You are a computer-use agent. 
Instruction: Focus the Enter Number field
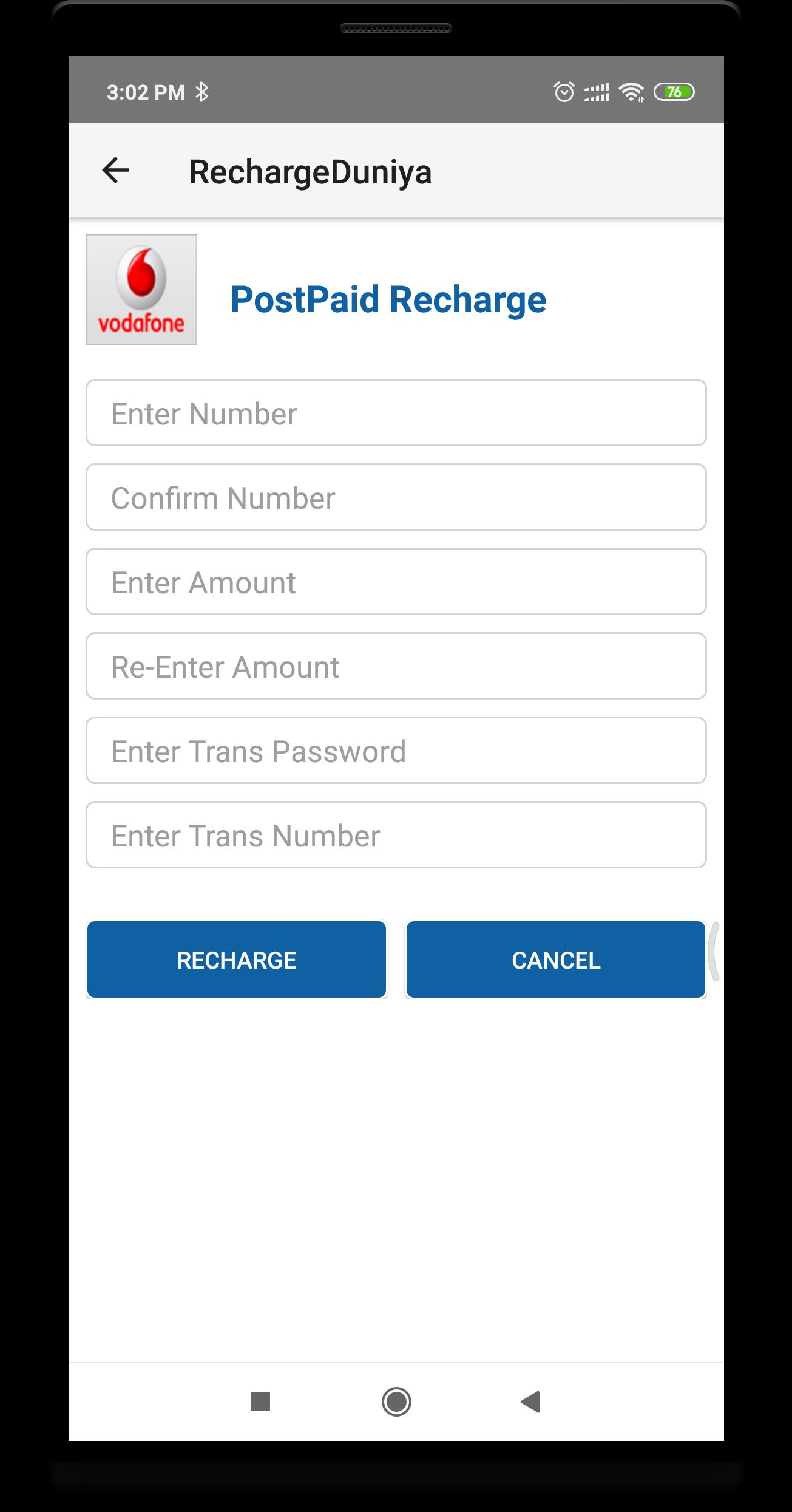(396, 413)
